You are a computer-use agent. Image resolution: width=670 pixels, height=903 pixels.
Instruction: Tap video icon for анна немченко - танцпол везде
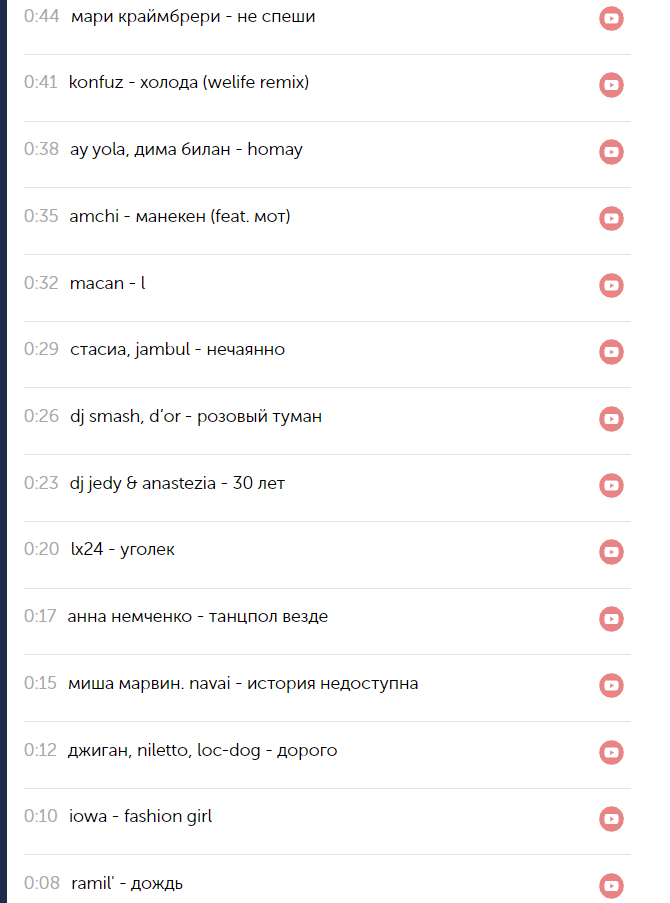(x=611, y=619)
